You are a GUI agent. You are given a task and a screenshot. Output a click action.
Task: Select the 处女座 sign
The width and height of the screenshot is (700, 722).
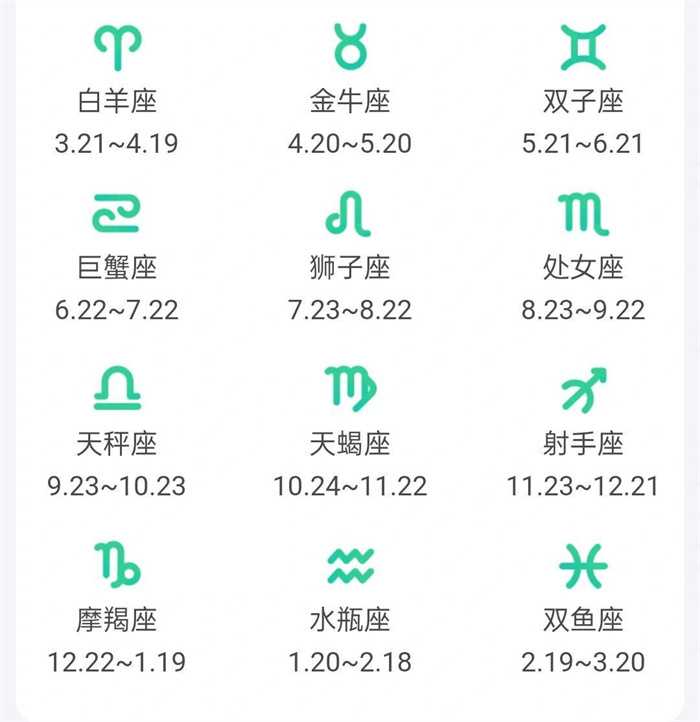click(583, 256)
